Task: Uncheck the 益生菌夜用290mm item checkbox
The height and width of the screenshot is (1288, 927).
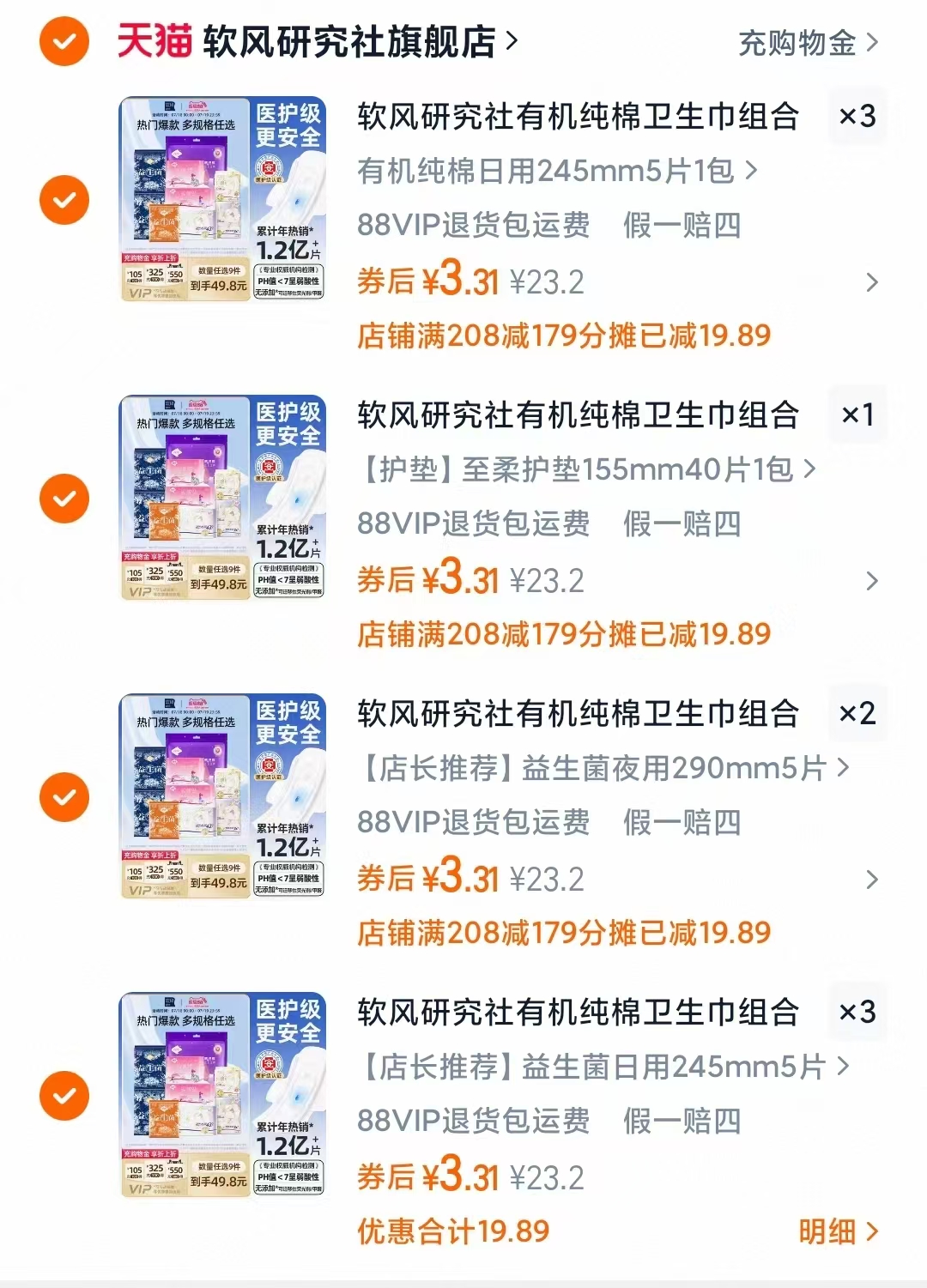Action: click(63, 798)
